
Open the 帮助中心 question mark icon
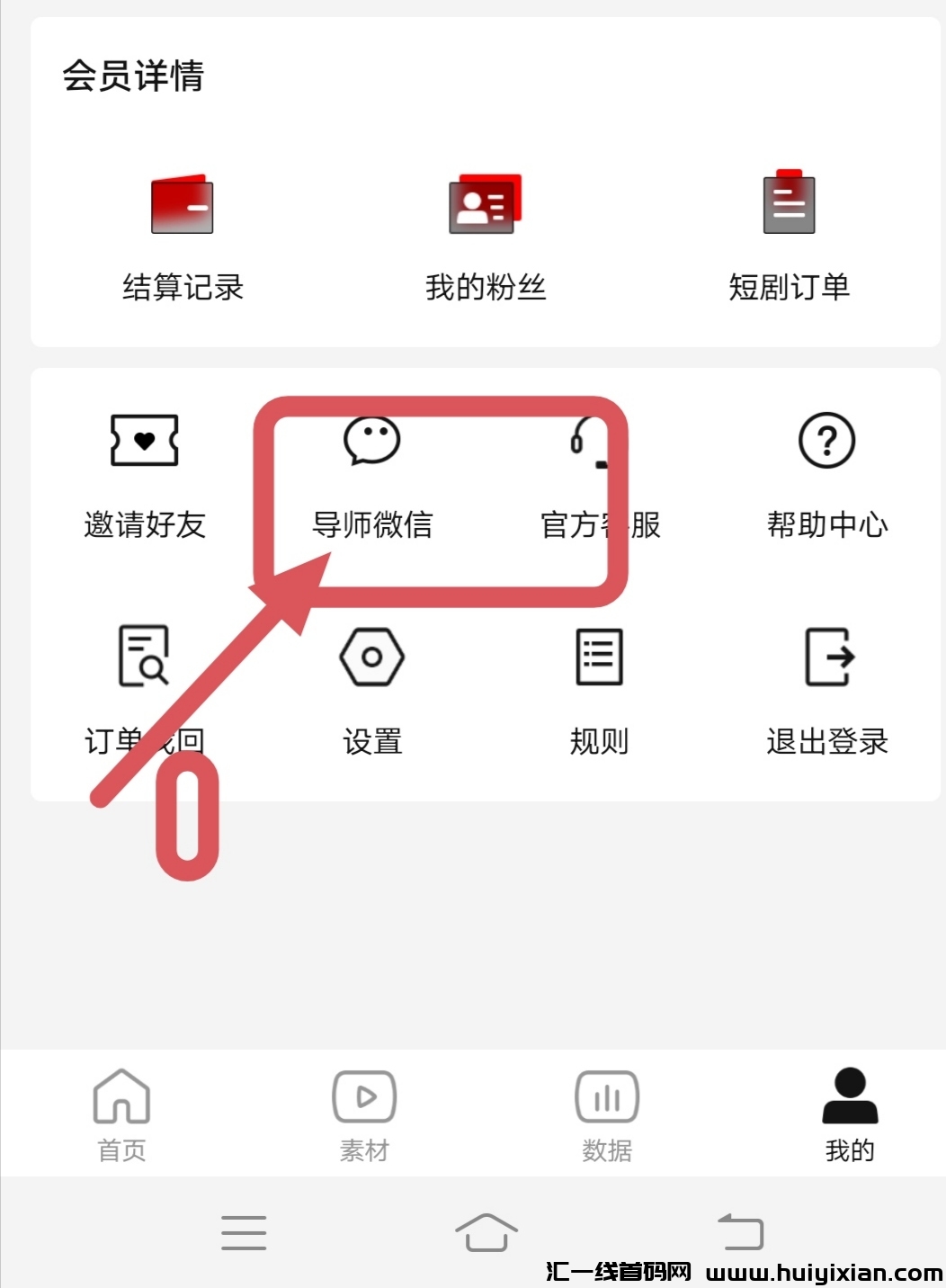(x=827, y=441)
